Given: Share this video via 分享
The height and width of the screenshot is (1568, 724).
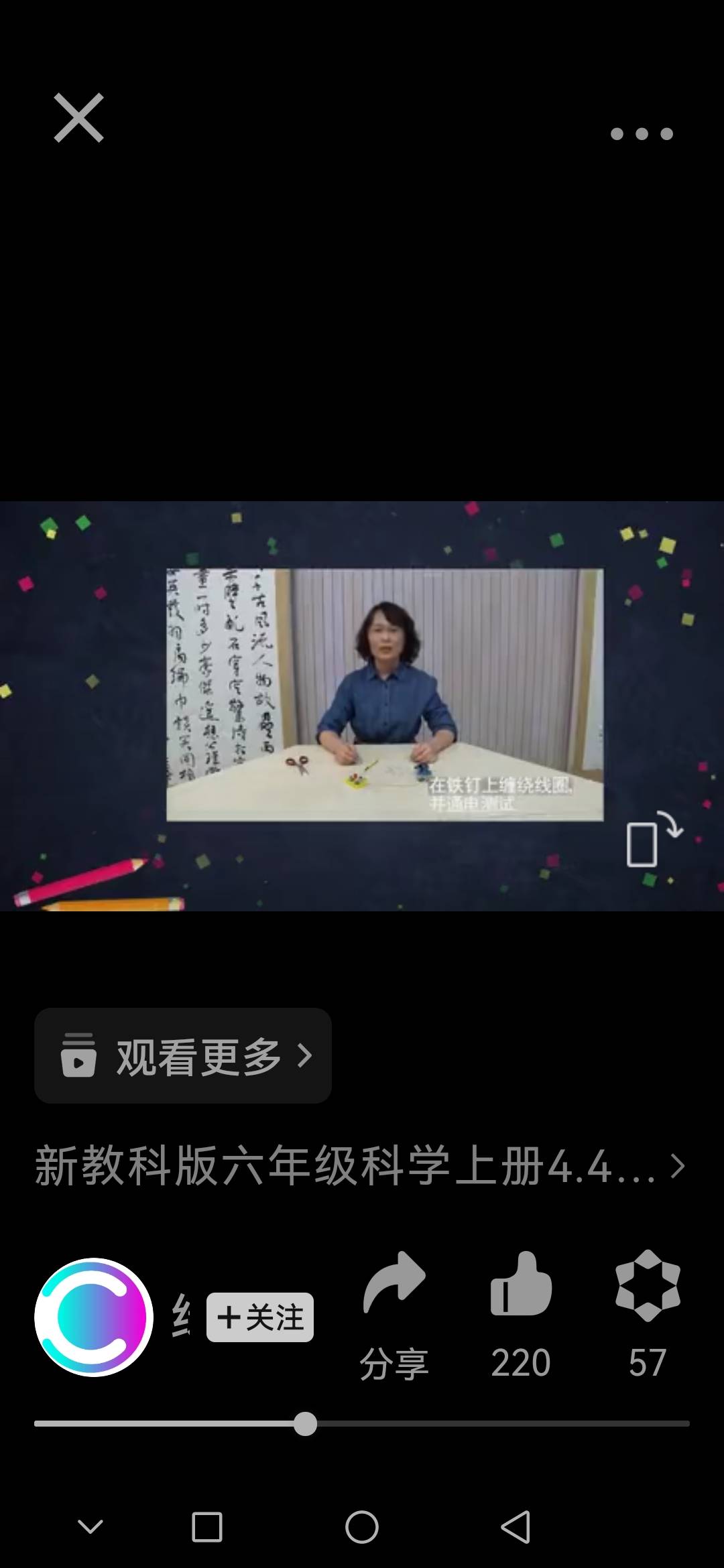Looking at the screenshot, I should [x=394, y=1313].
